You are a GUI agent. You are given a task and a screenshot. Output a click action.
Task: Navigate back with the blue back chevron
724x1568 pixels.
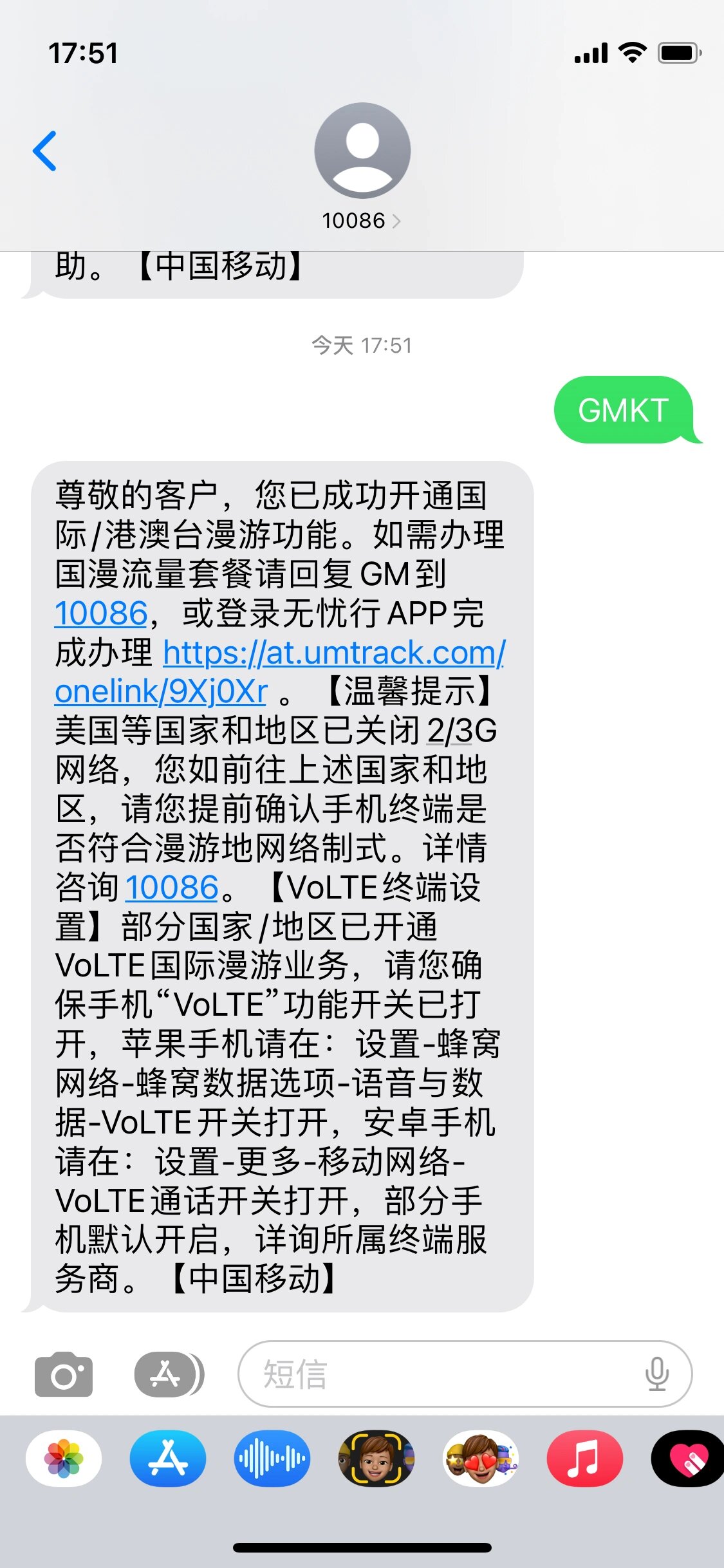click(x=46, y=151)
